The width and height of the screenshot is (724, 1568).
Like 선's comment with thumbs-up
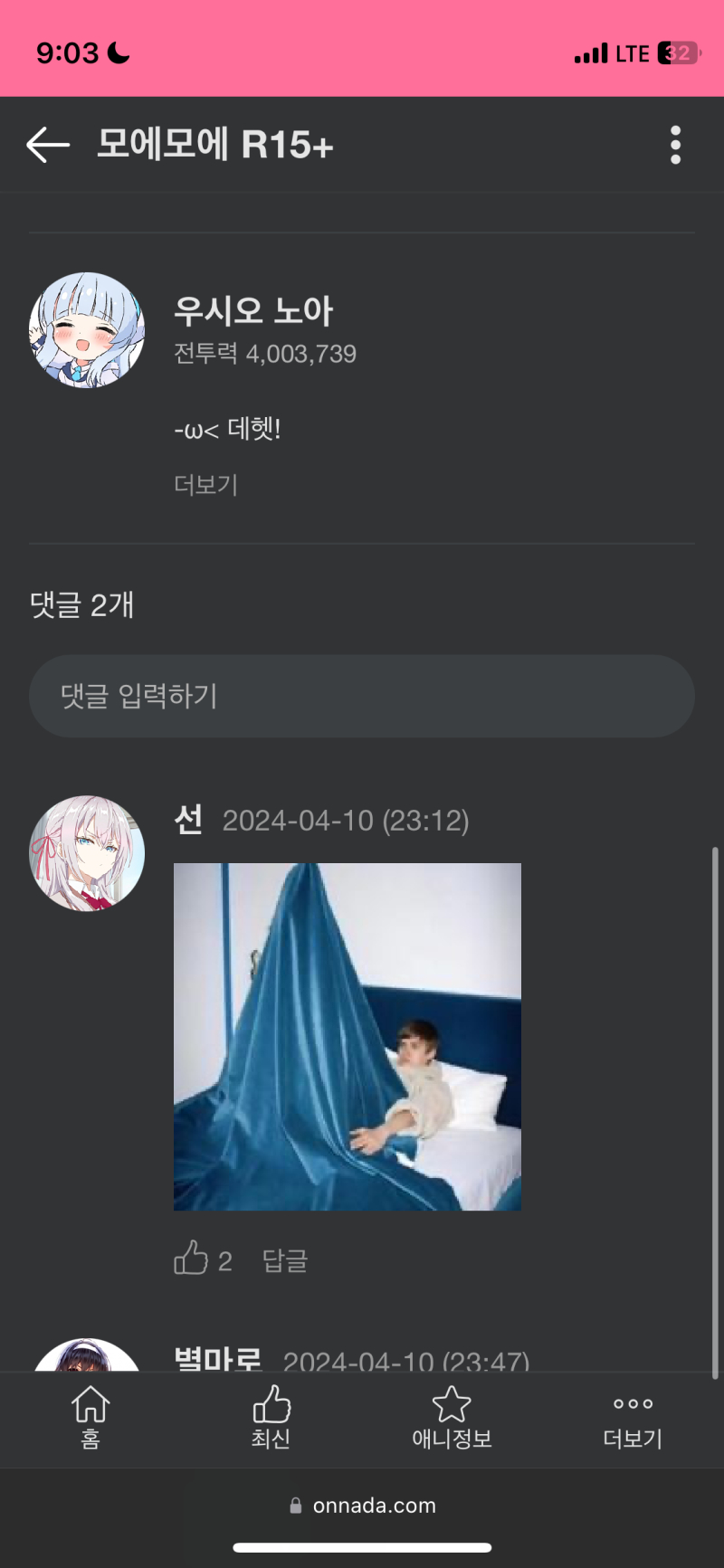coord(191,1259)
